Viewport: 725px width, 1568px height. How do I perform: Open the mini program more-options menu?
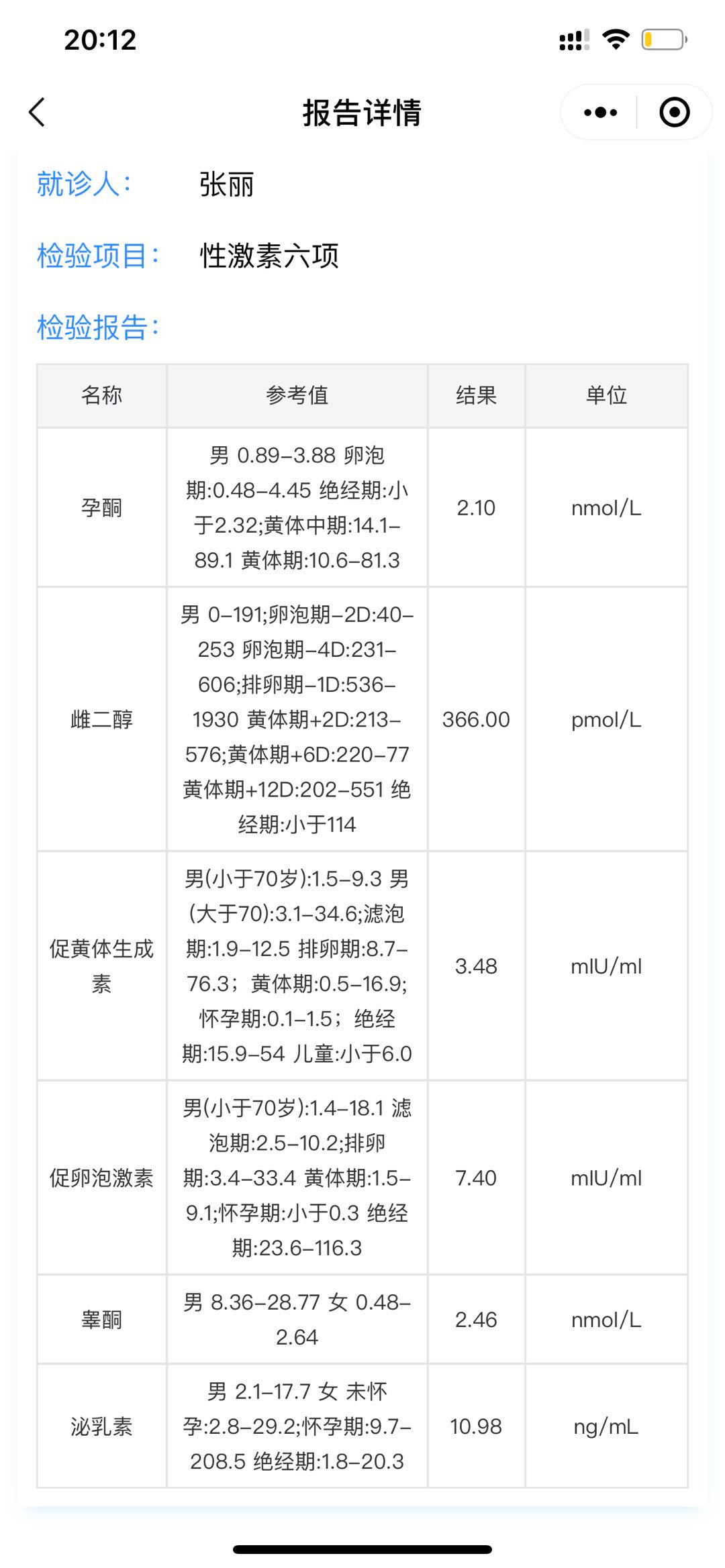pos(600,112)
